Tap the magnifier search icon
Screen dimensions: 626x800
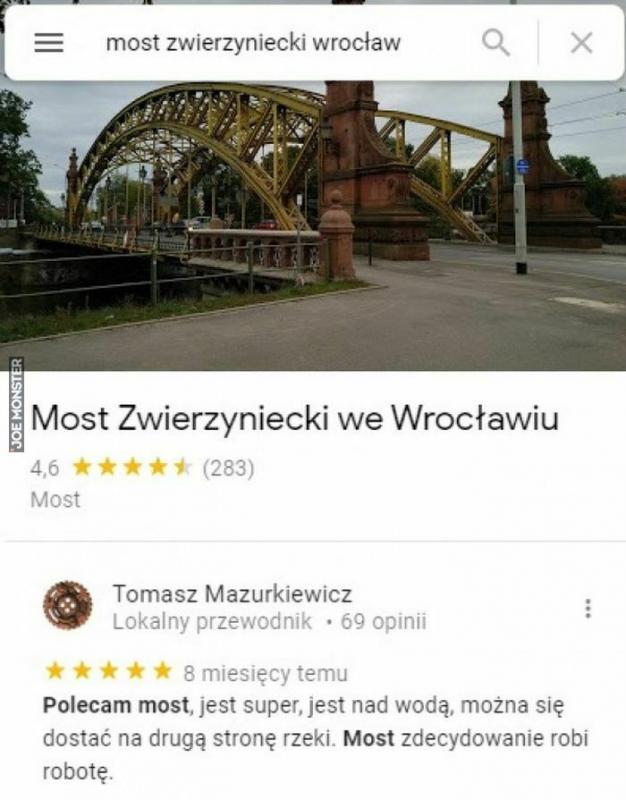point(496,42)
